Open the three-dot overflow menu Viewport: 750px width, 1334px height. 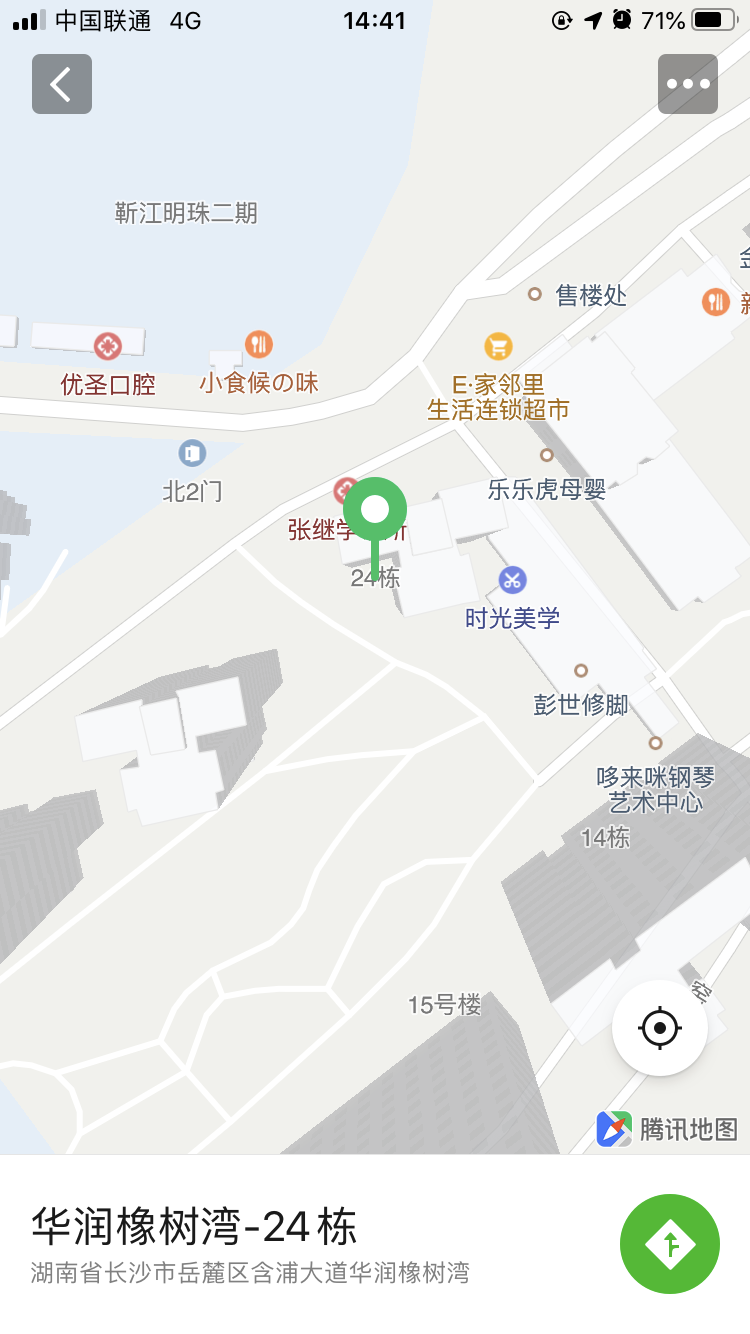(x=688, y=84)
